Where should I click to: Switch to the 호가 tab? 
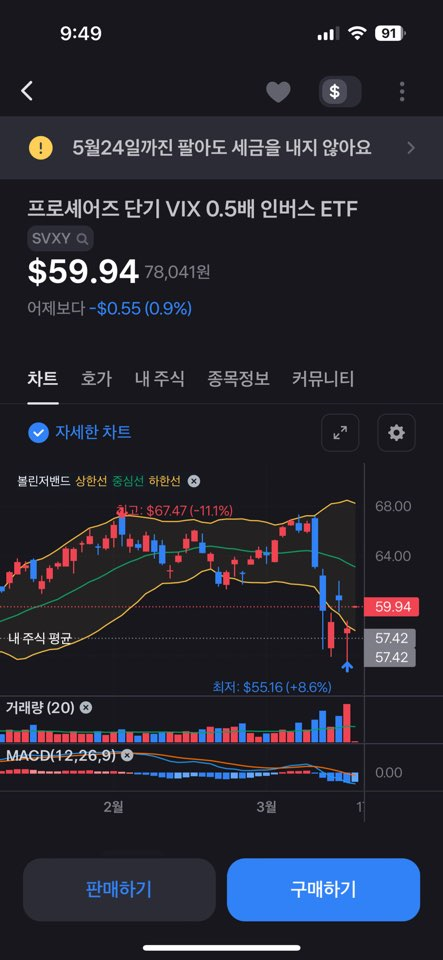pos(96,379)
